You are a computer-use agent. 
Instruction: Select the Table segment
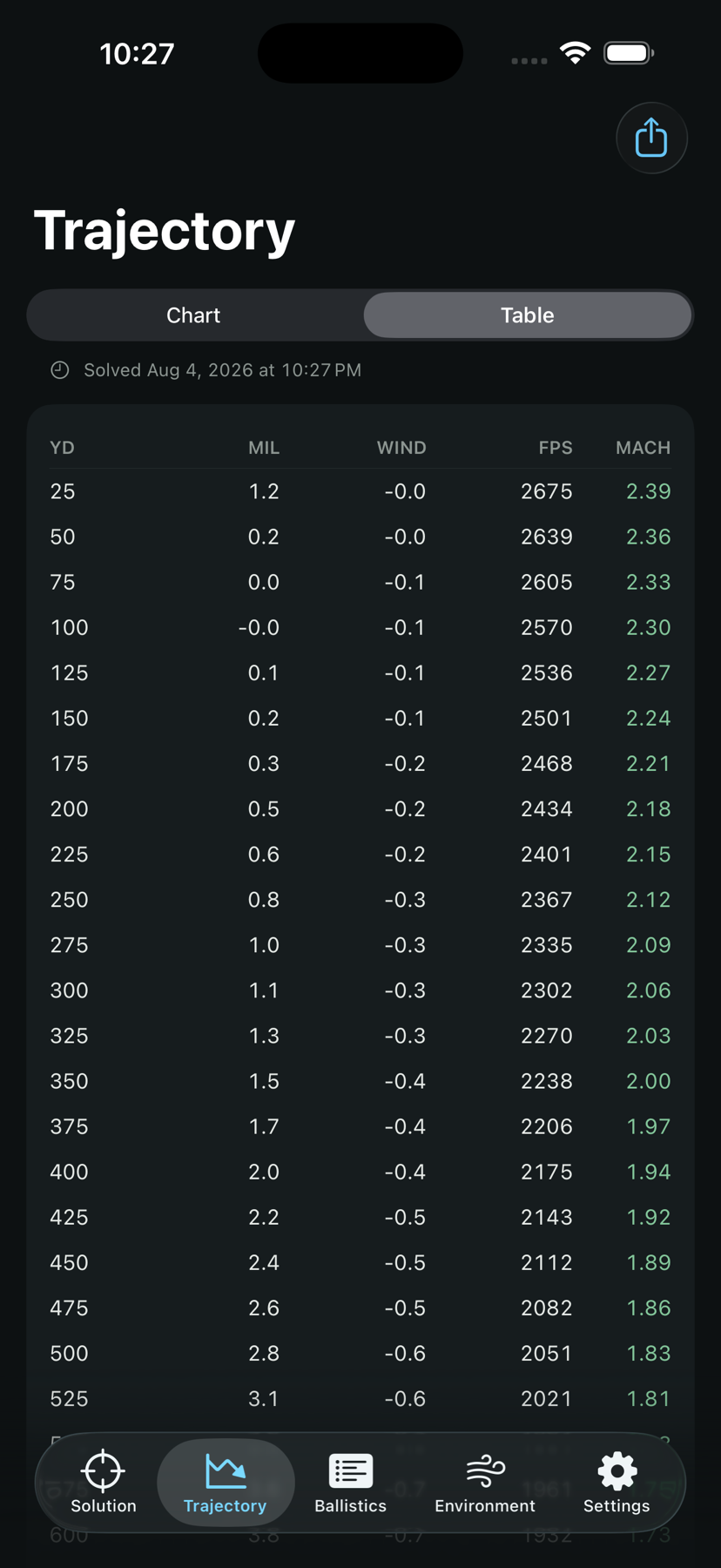point(527,315)
